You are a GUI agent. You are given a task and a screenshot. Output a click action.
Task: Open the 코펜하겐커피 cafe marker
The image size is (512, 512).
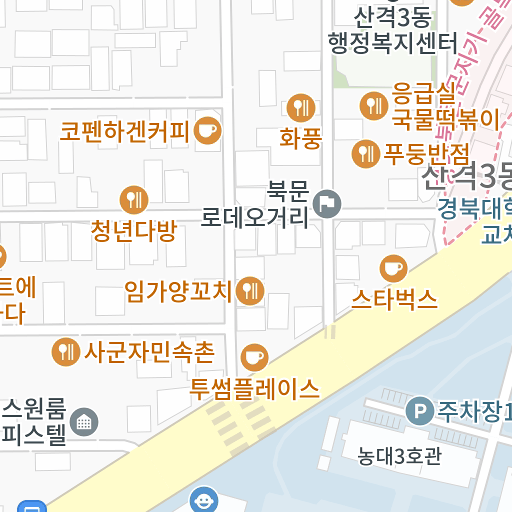click(207, 130)
